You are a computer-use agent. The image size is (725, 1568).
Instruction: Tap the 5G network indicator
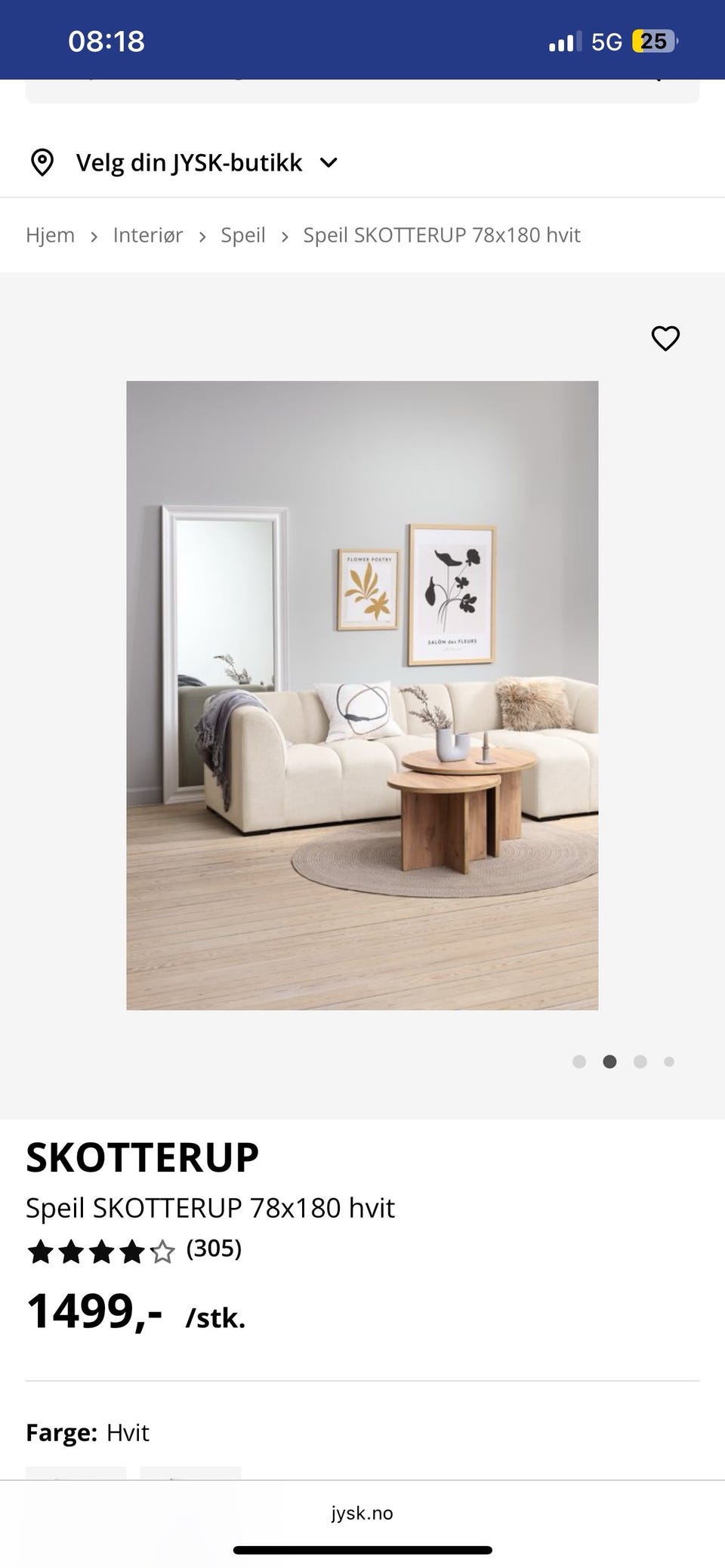coord(608,40)
